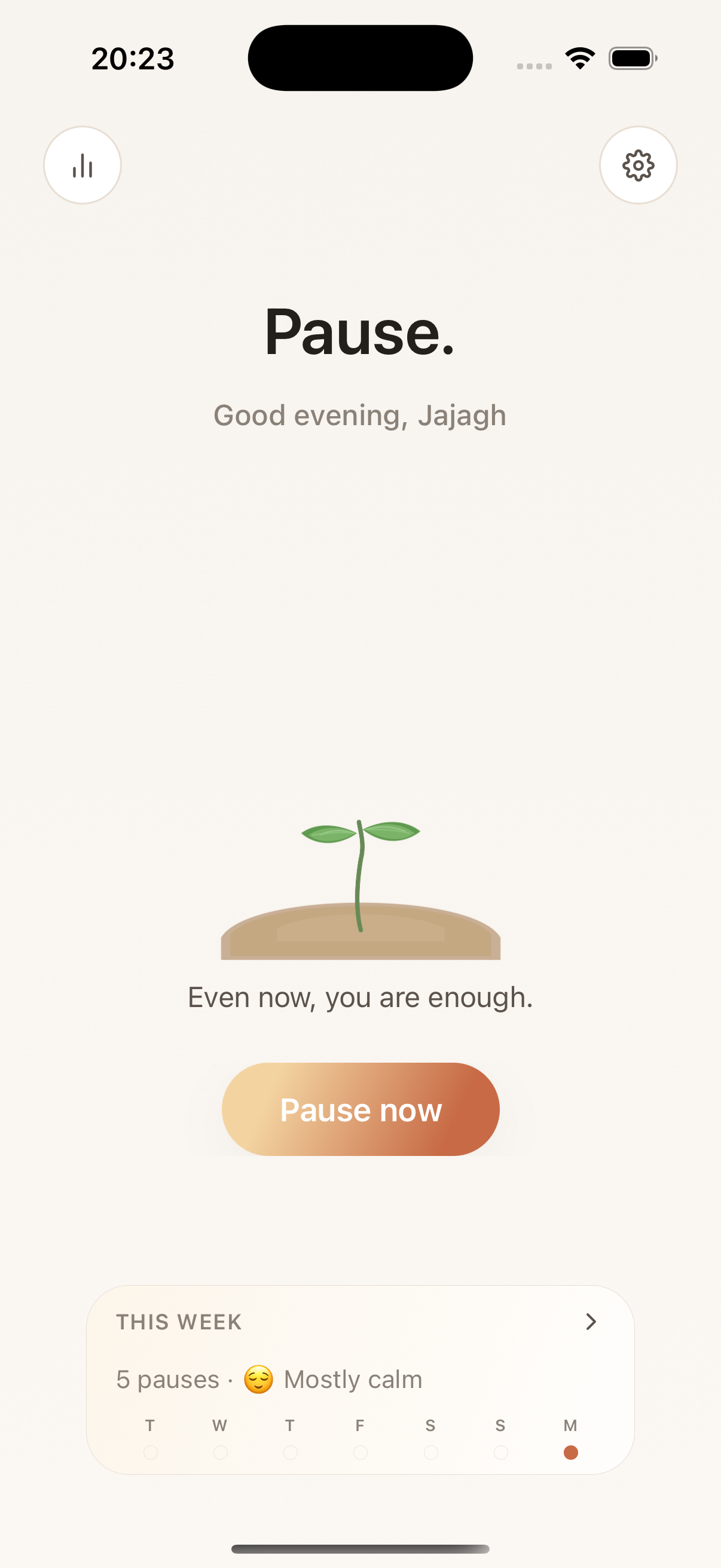Open the statistics bar chart icon

click(x=82, y=166)
